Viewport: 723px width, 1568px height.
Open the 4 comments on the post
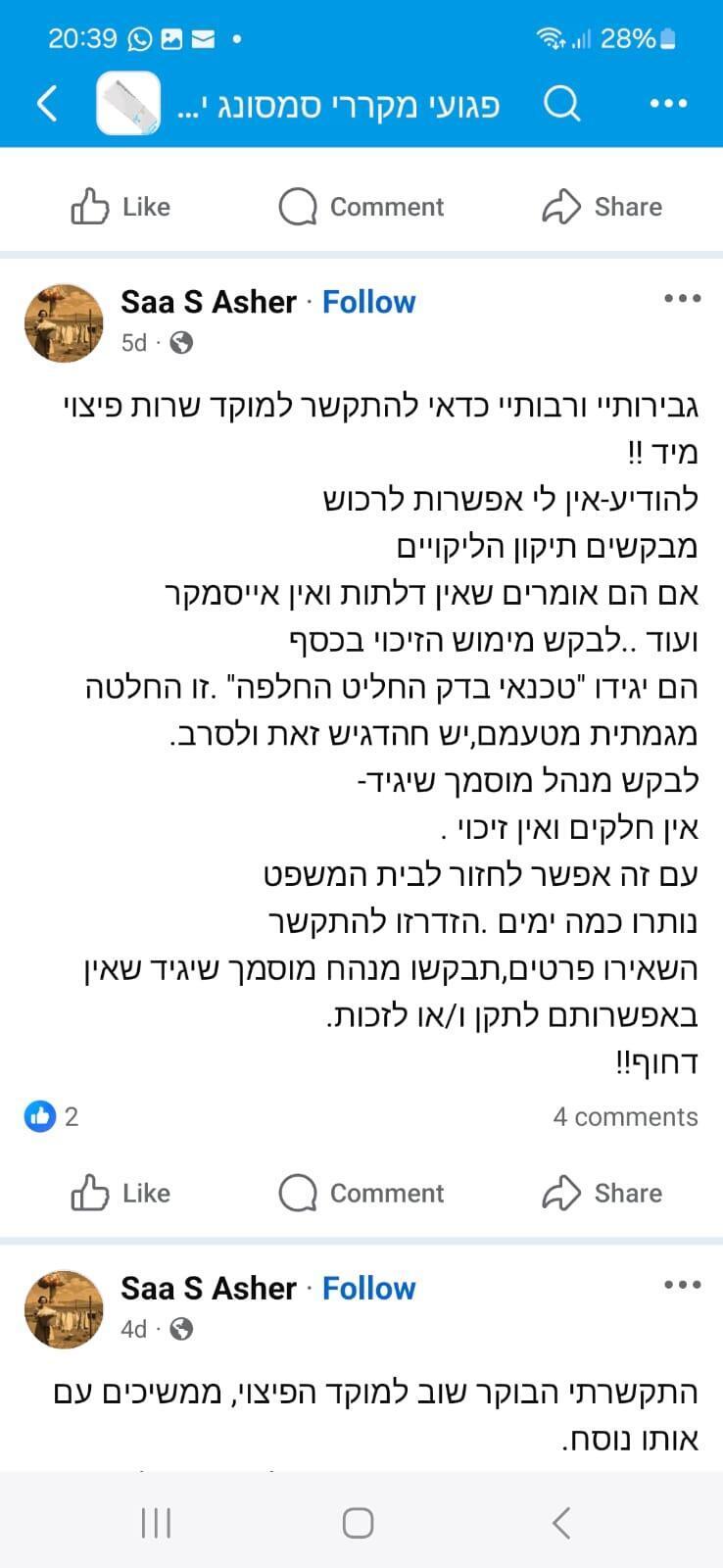[625, 1116]
